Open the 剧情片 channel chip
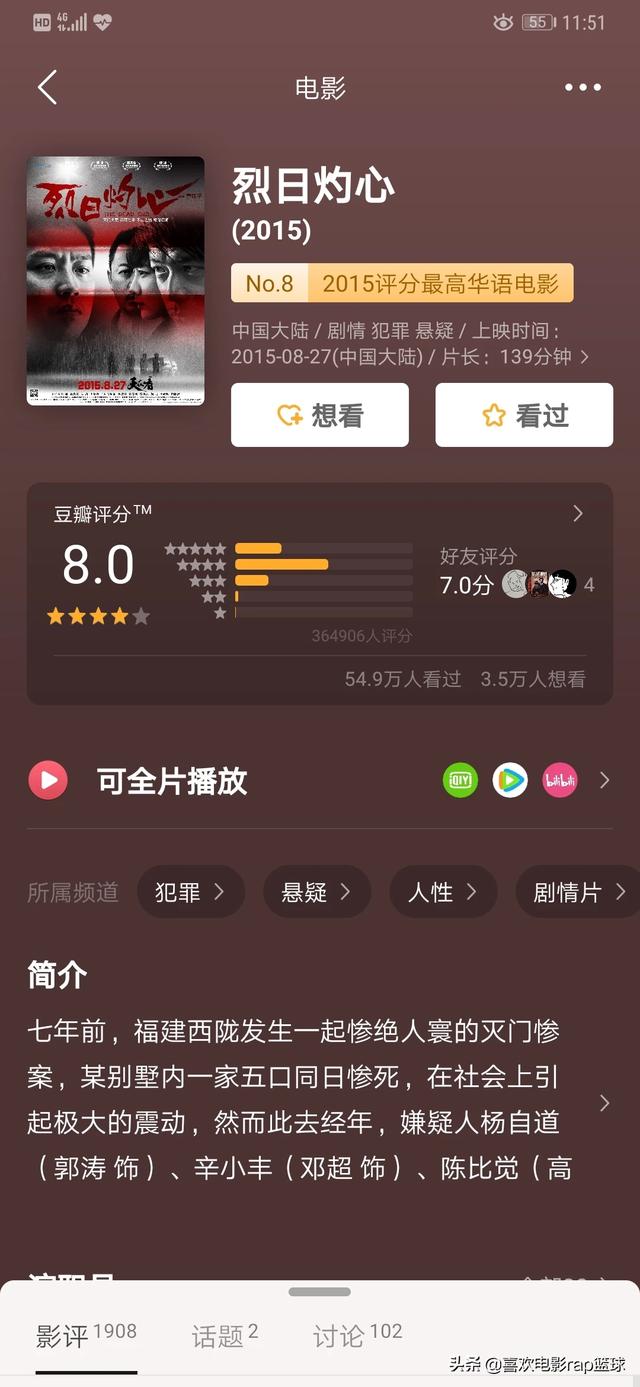This screenshot has width=640, height=1387. [578, 891]
